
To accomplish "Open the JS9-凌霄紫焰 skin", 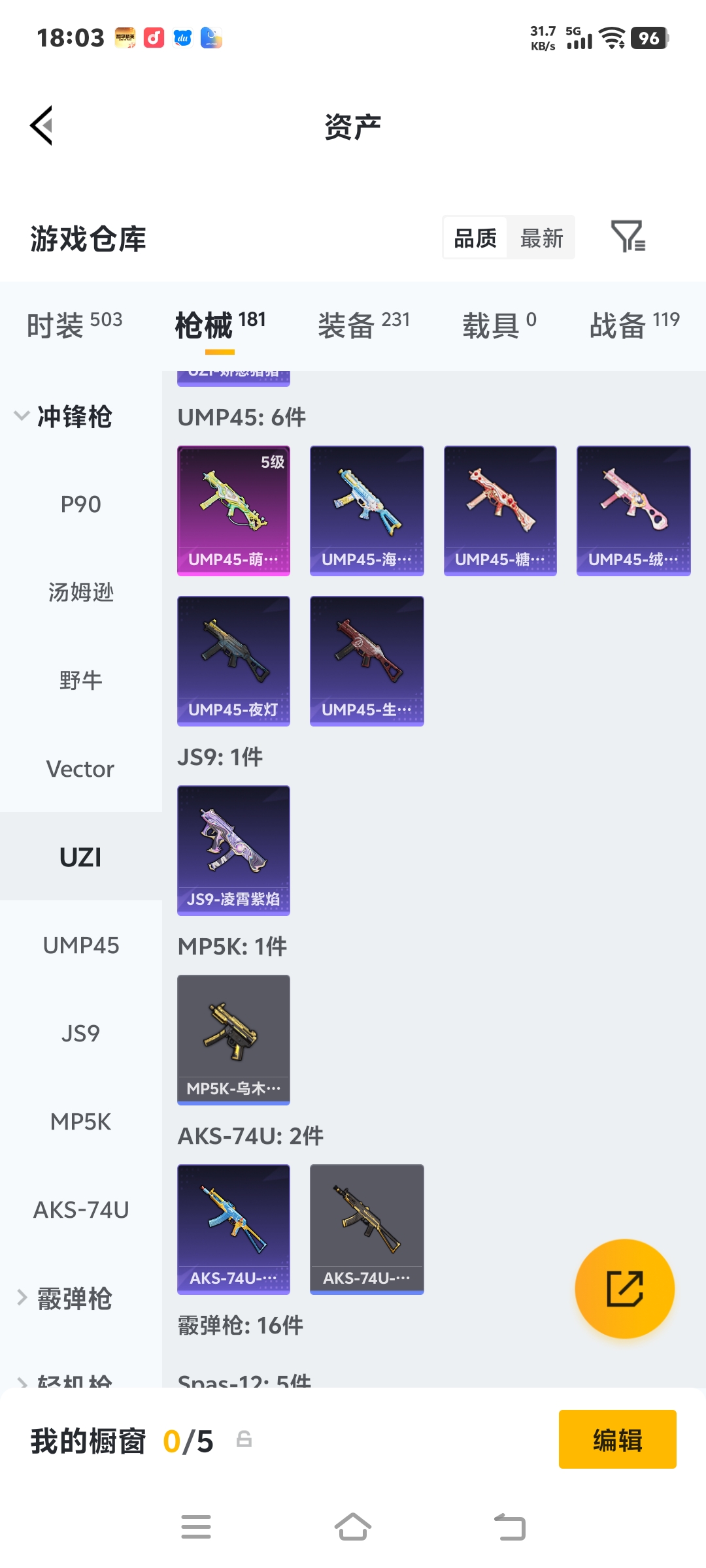I will pyautogui.click(x=233, y=850).
